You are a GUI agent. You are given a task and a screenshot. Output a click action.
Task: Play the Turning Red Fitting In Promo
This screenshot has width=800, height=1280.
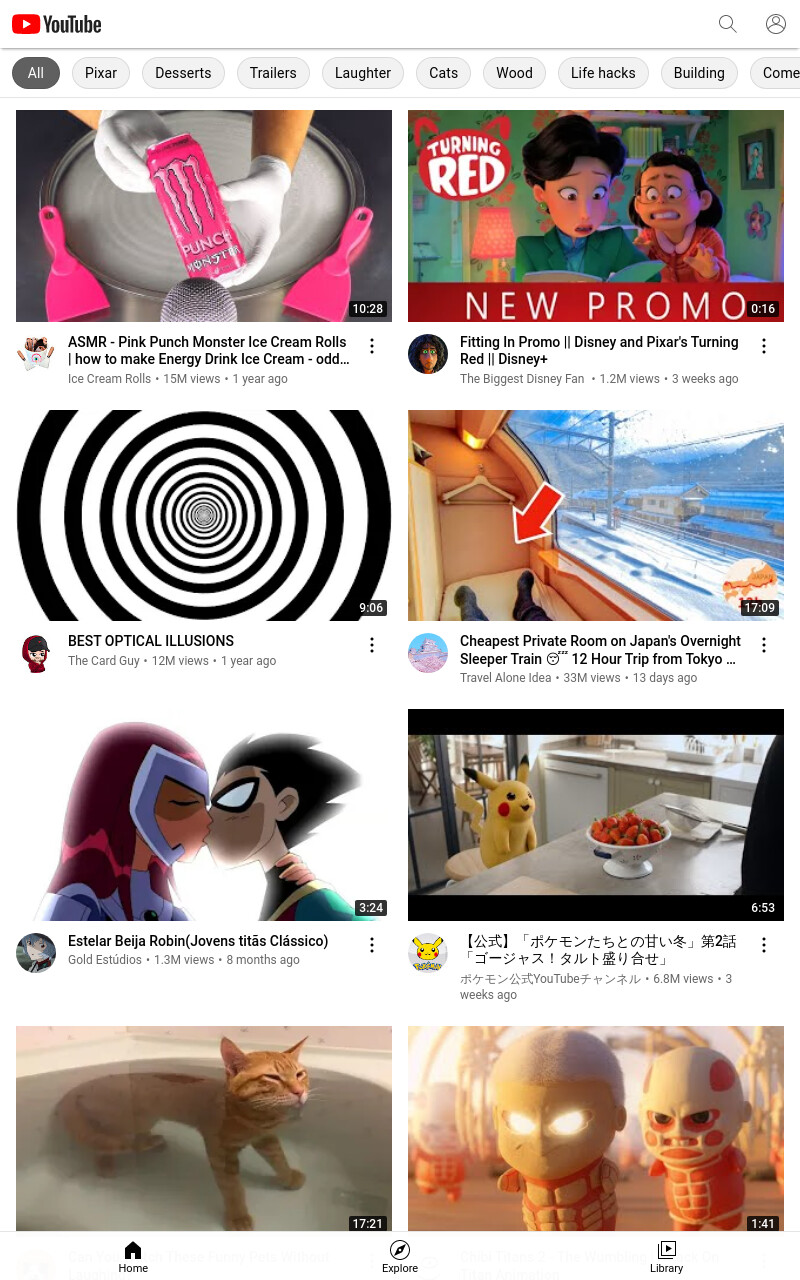pos(596,216)
